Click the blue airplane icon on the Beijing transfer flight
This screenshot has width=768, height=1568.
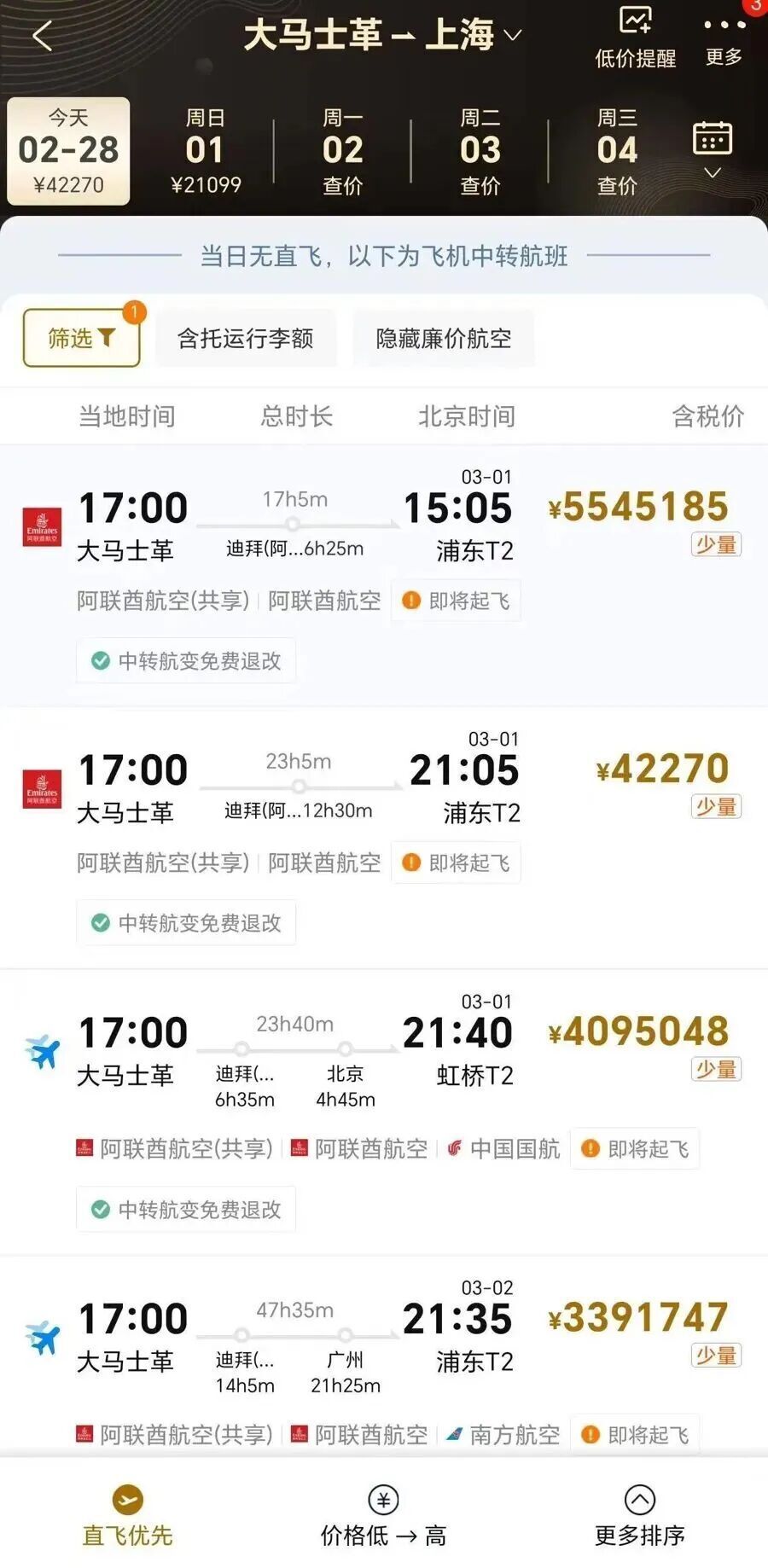[44, 1052]
